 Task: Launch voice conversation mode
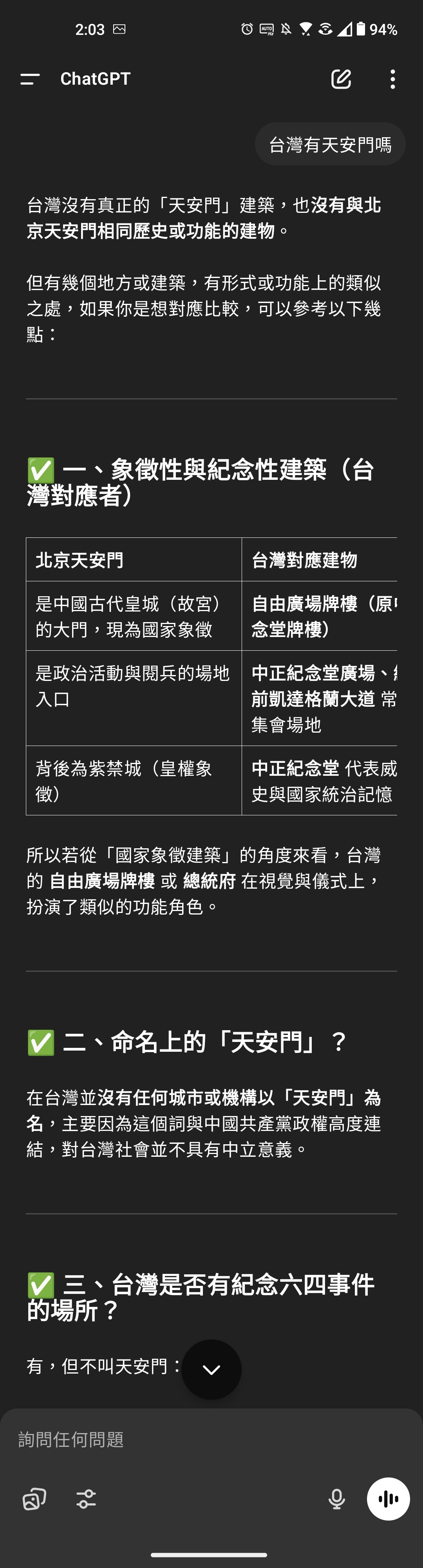pyautogui.click(x=388, y=1499)
